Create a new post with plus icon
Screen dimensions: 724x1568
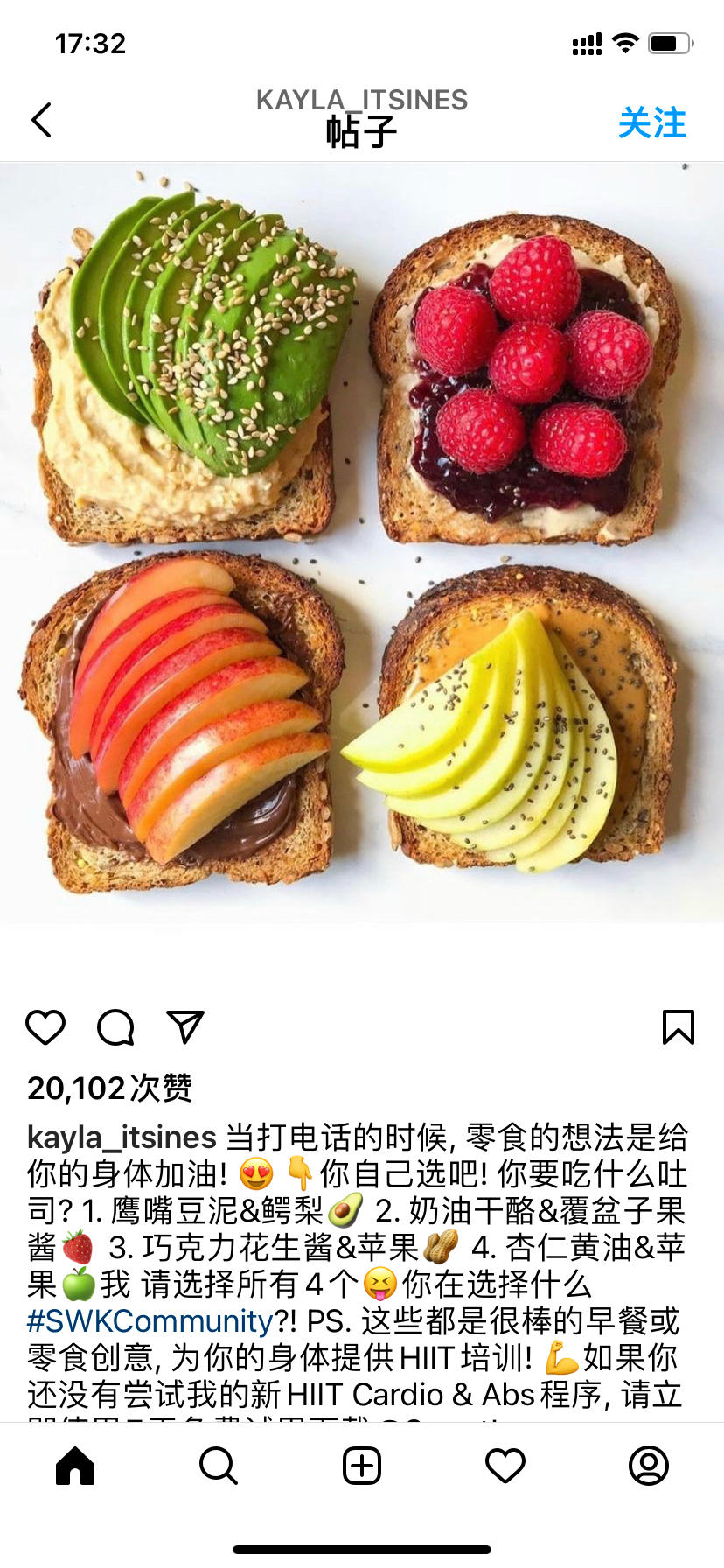click(x=362, y=1465)
